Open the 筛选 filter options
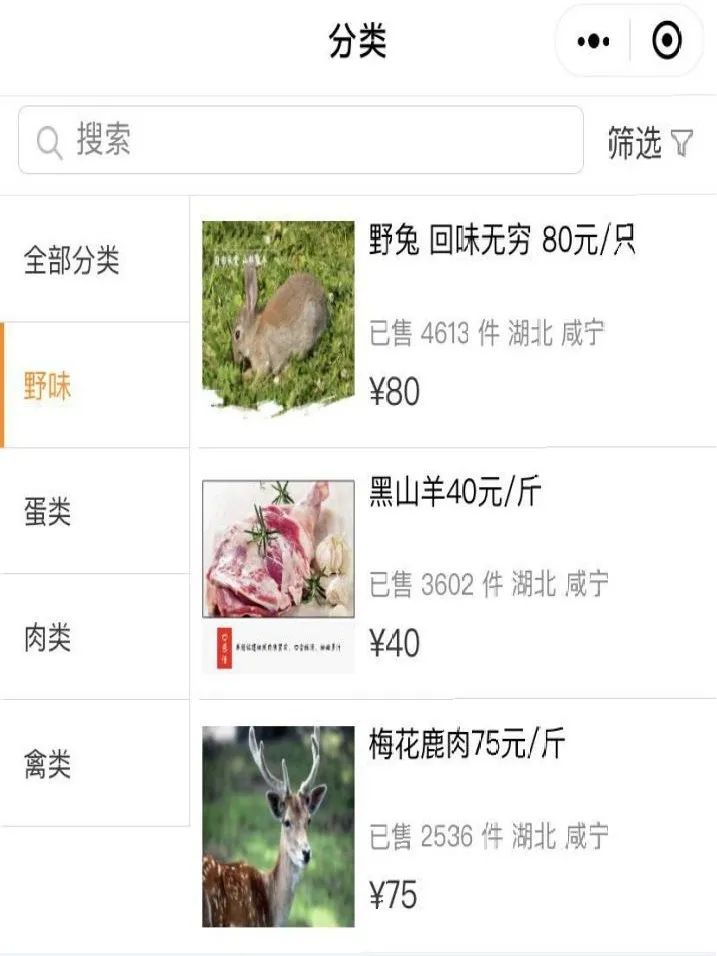The width and height of the screenshot is (717, 956). click(x=650, y=144)
